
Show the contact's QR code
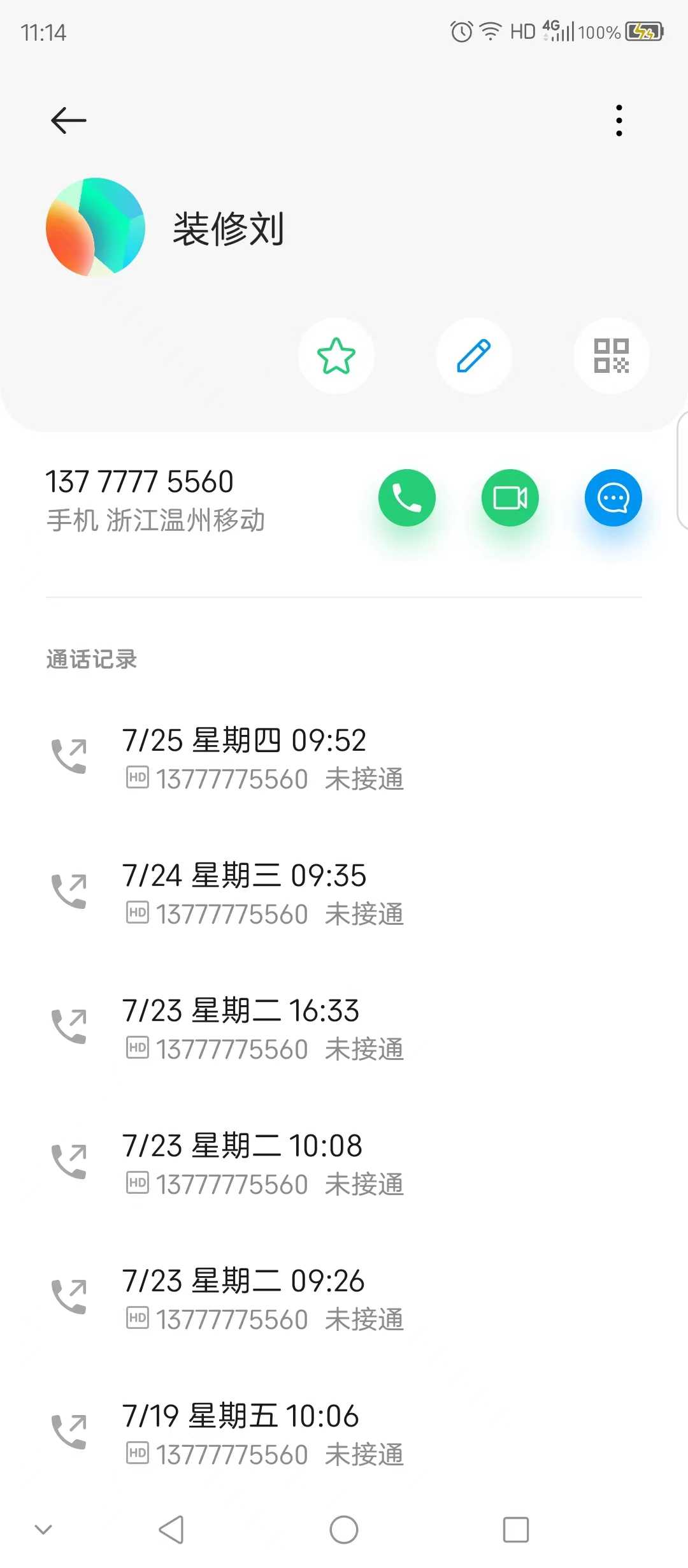tap(612, 356)
